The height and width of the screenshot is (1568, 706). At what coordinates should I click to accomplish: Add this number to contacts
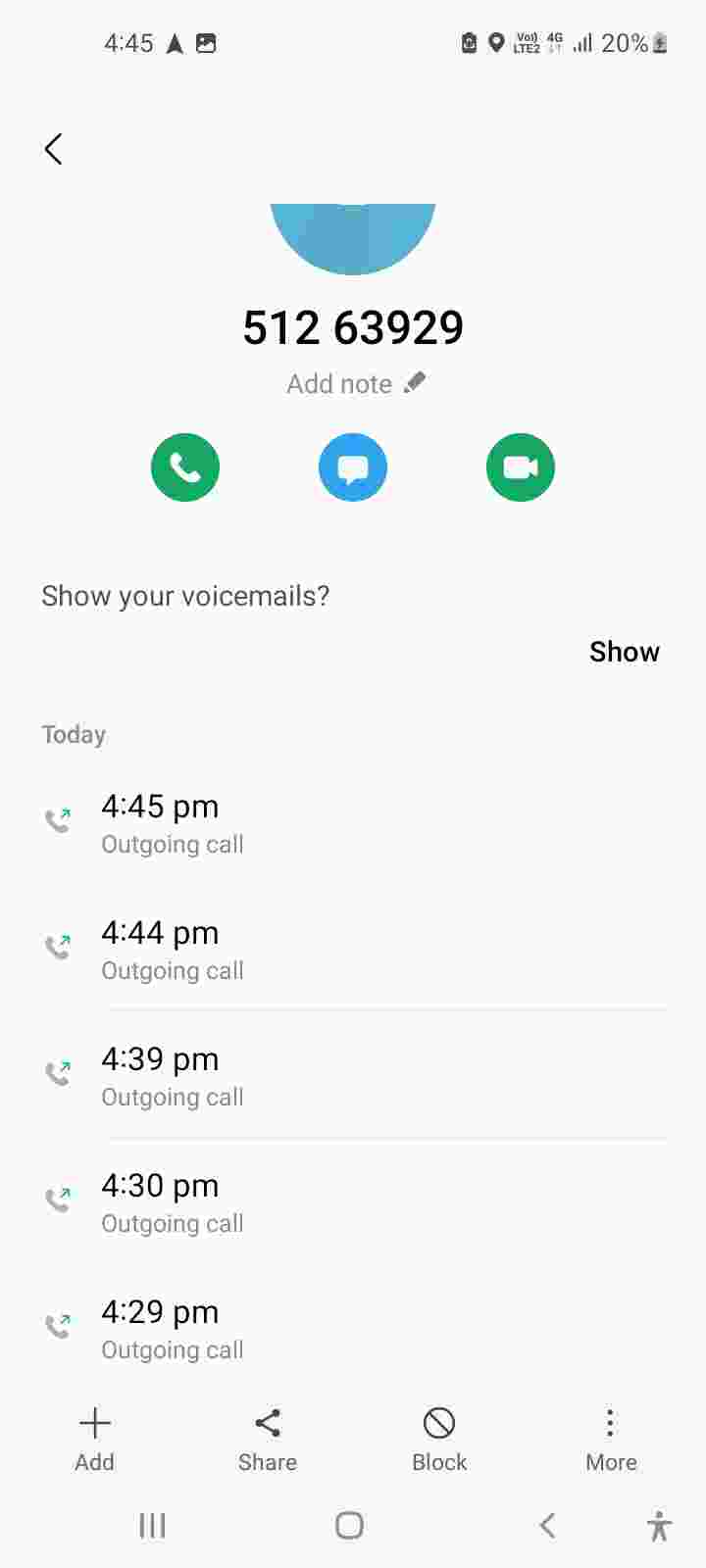tap(95, 1439)
